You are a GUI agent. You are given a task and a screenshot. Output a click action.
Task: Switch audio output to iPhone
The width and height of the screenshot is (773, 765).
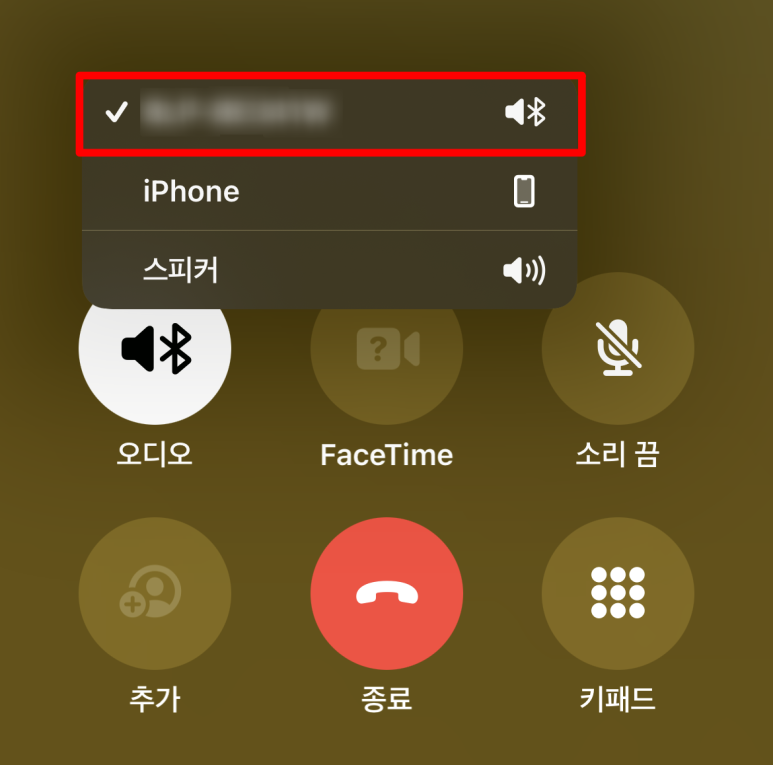click(x=329, y=191)
